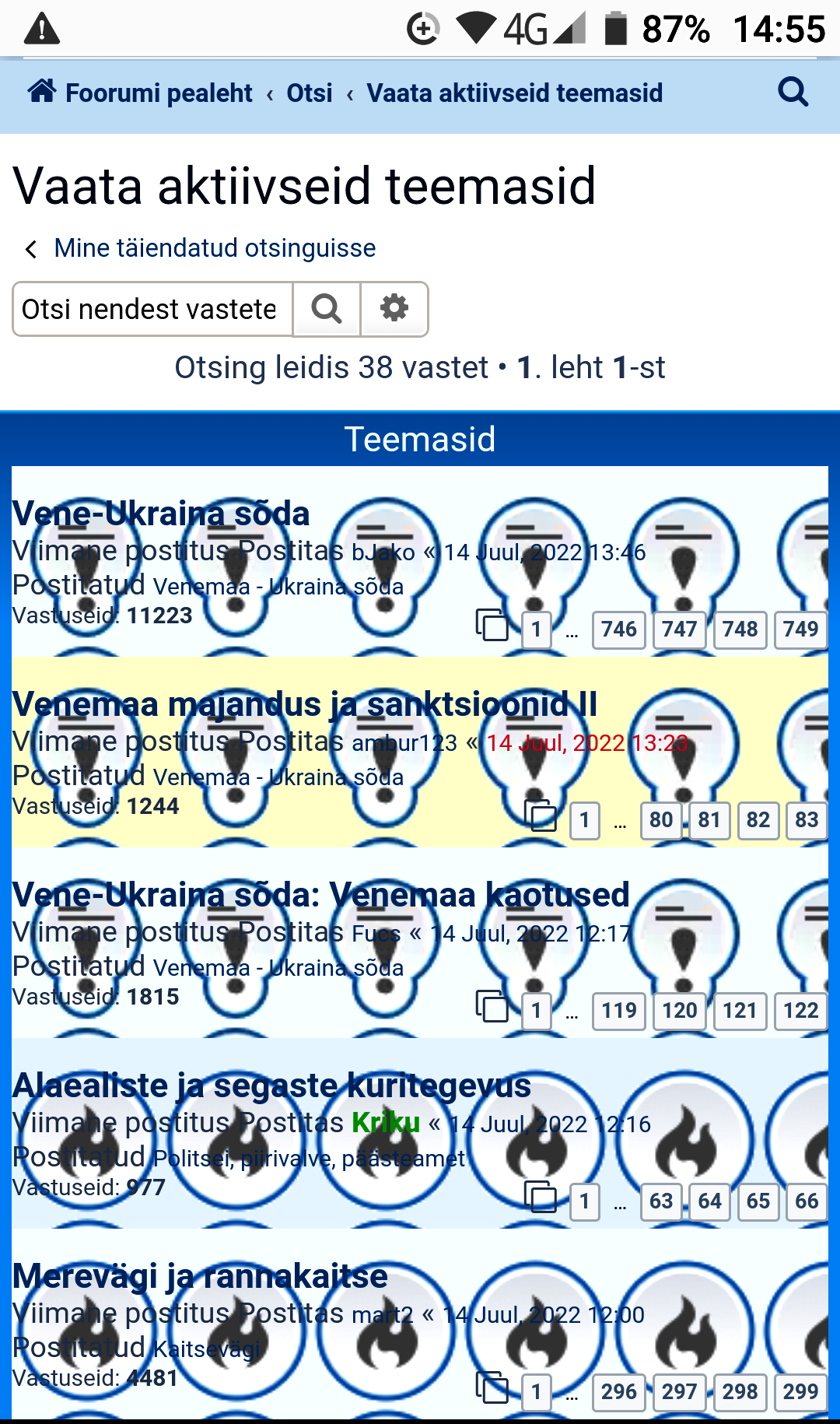Viewport: 840px width, 1424px height.
Task: Jump to page 749 of Vene-Ukraina sõda
Action: (x=800, y=629)
